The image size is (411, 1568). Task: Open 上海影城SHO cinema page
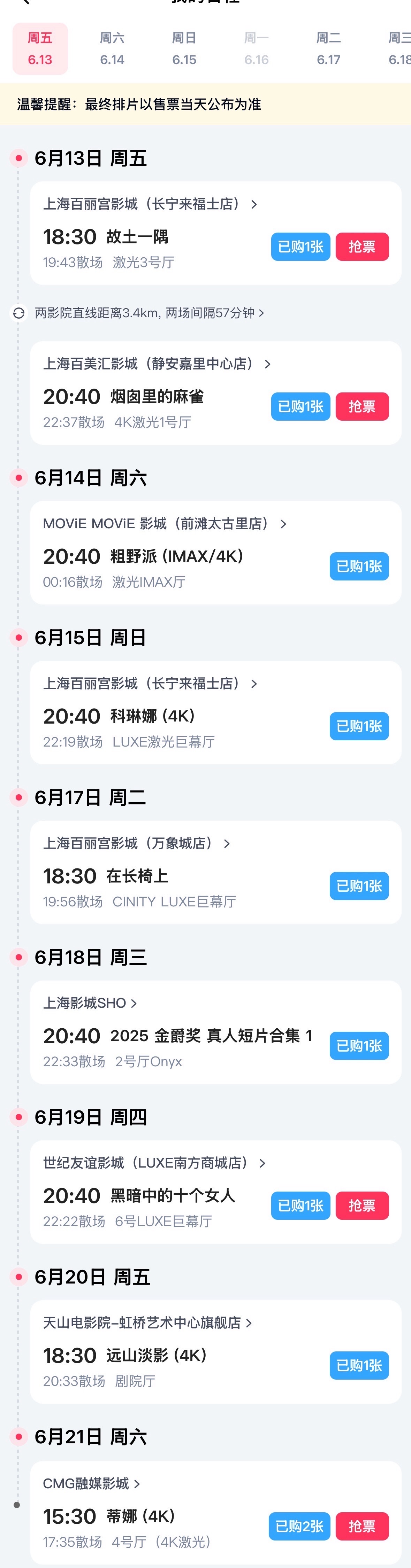90,1003
